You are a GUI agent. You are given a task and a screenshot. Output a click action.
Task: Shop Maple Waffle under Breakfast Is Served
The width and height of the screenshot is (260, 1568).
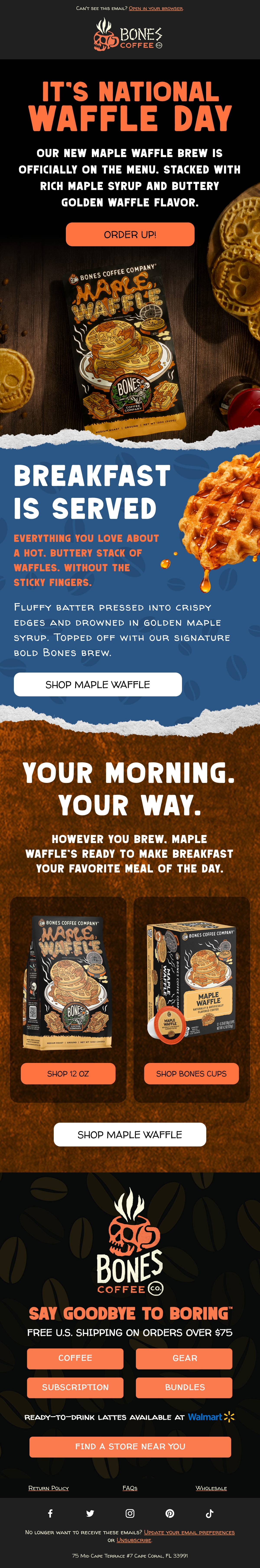(x=97, y=684)
